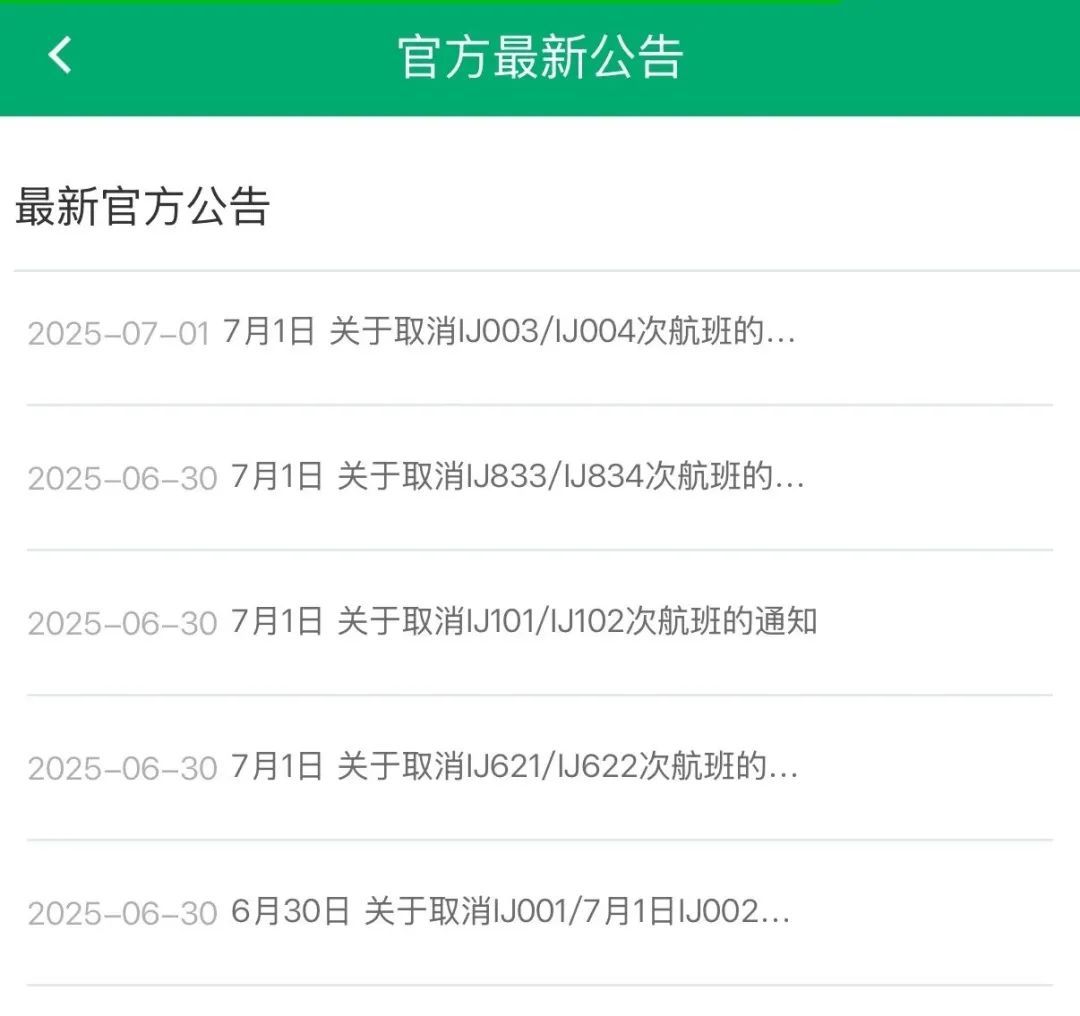View the IJ833/IJ834 cancellation announcement
This screenshot has height=1016, width=1080.
coord(518,477)
